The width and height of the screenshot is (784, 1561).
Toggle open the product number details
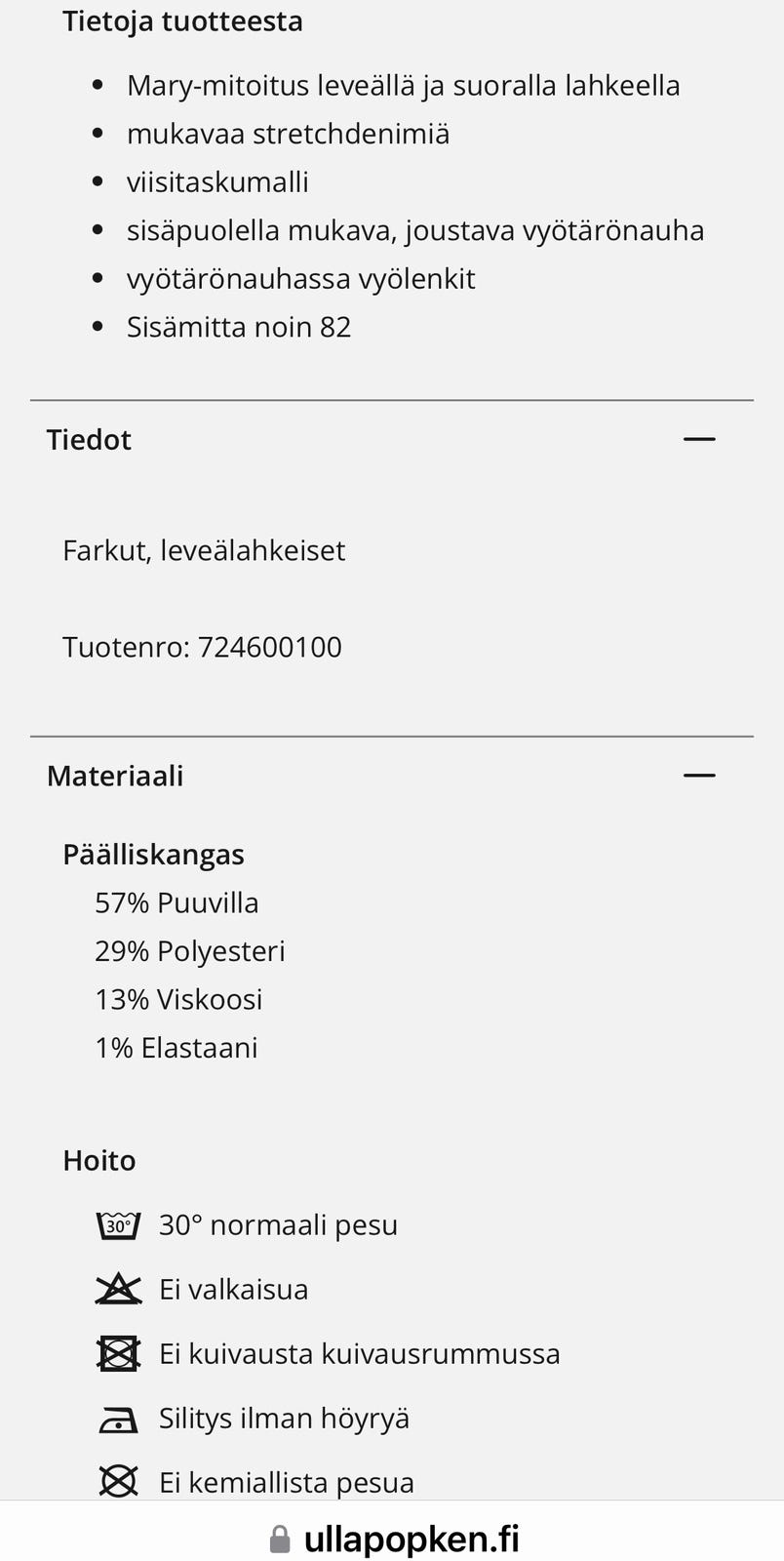pyautogui.click(x=202, y=646)
